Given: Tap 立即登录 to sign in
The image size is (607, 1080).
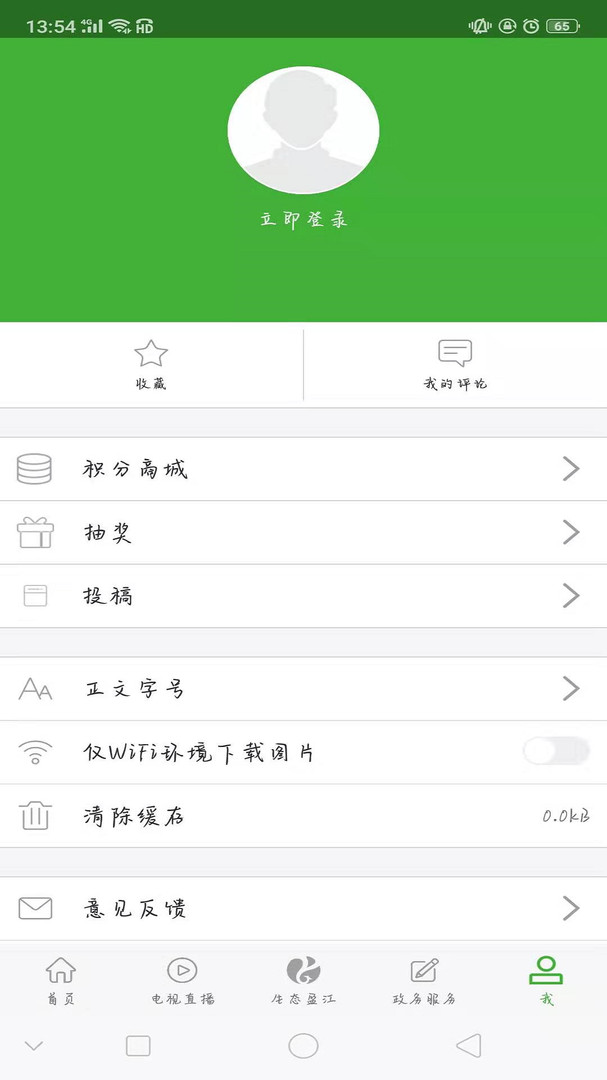Looking at the screenshot, I should point(303,220).
